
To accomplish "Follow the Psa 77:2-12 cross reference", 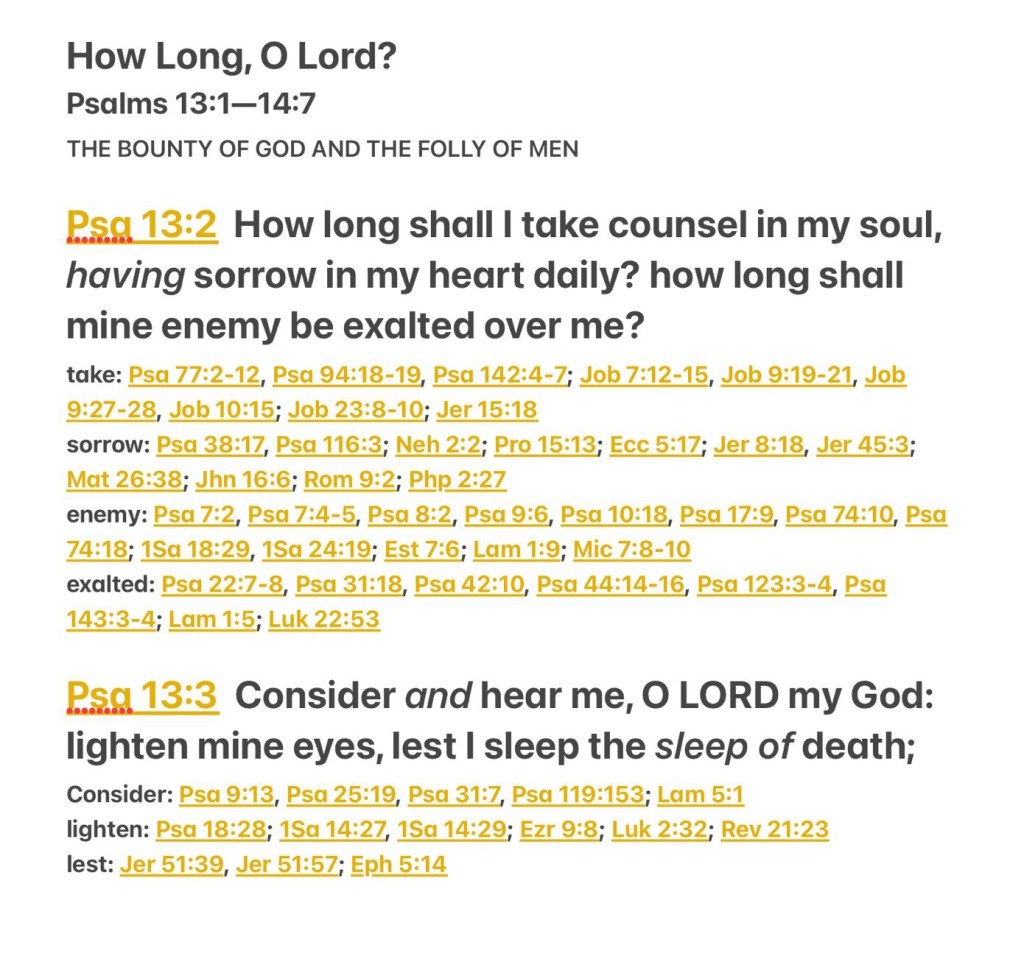I will pyautogui.click(x=195, y=375).
